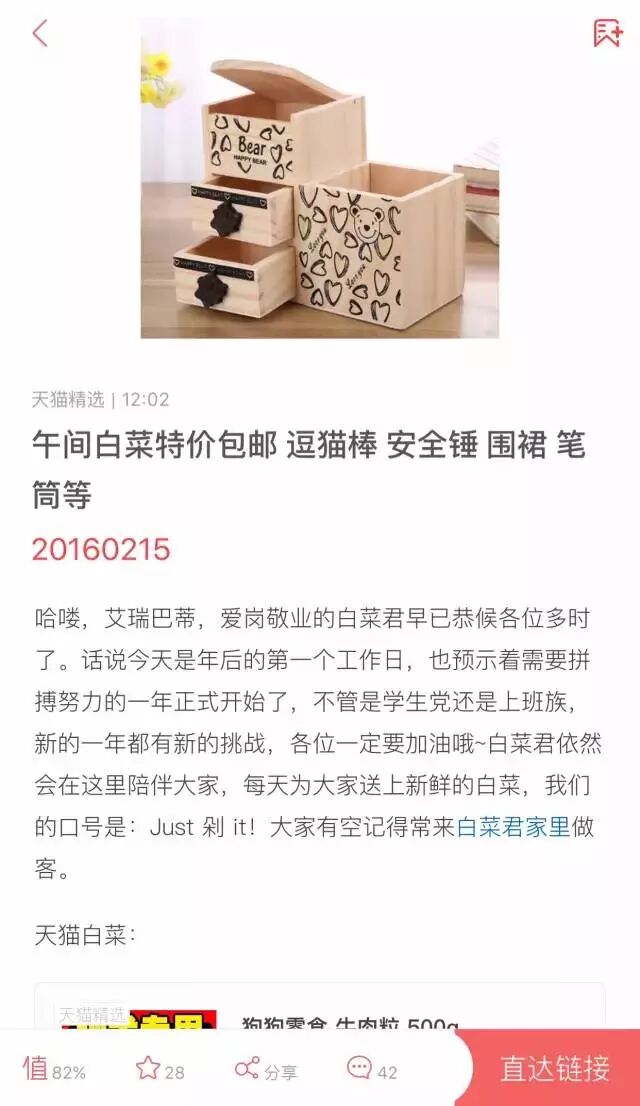This screenshot has width=640, height=1106.
Task: Tap the 直达链接 button
Action: (x=554, y=1068)
